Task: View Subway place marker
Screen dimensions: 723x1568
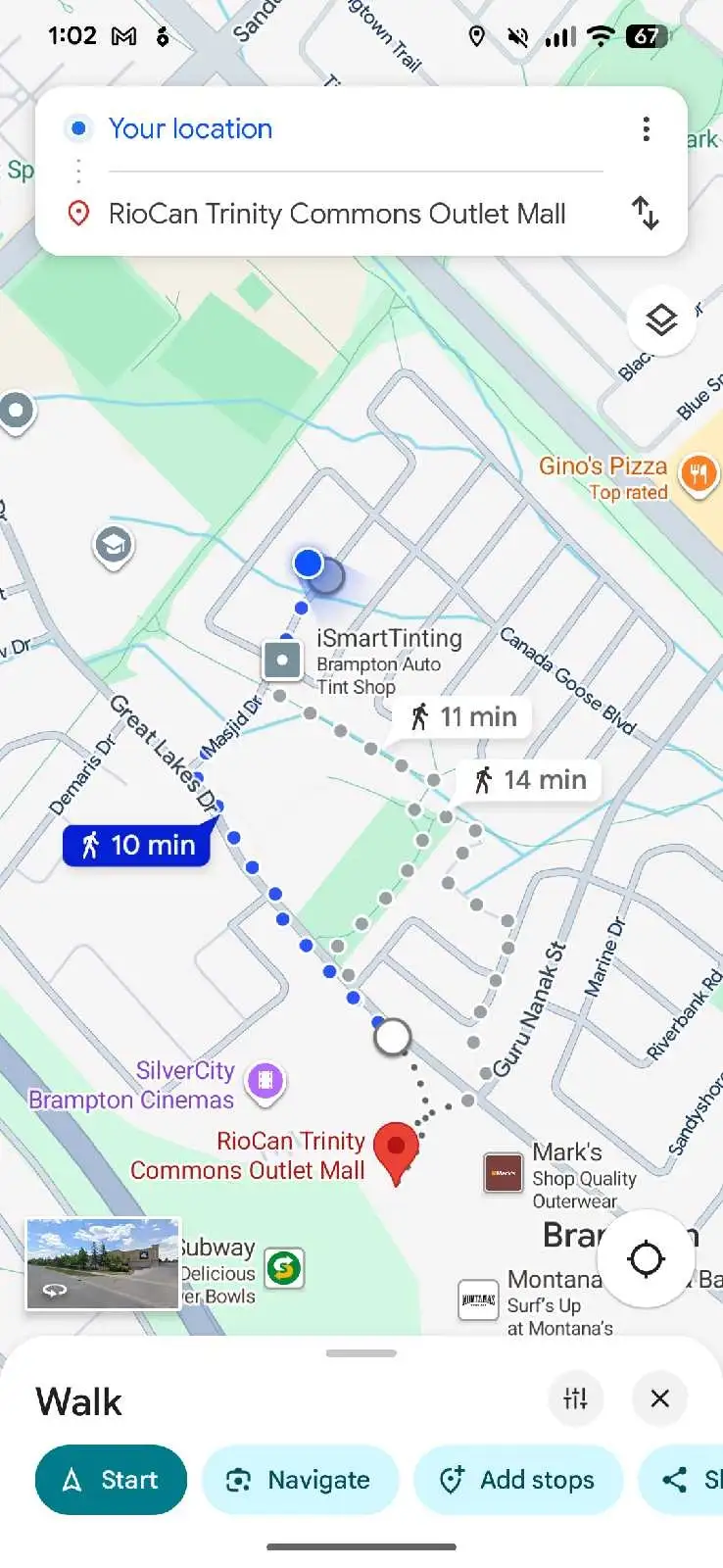Action: (x=284, y=1268)
